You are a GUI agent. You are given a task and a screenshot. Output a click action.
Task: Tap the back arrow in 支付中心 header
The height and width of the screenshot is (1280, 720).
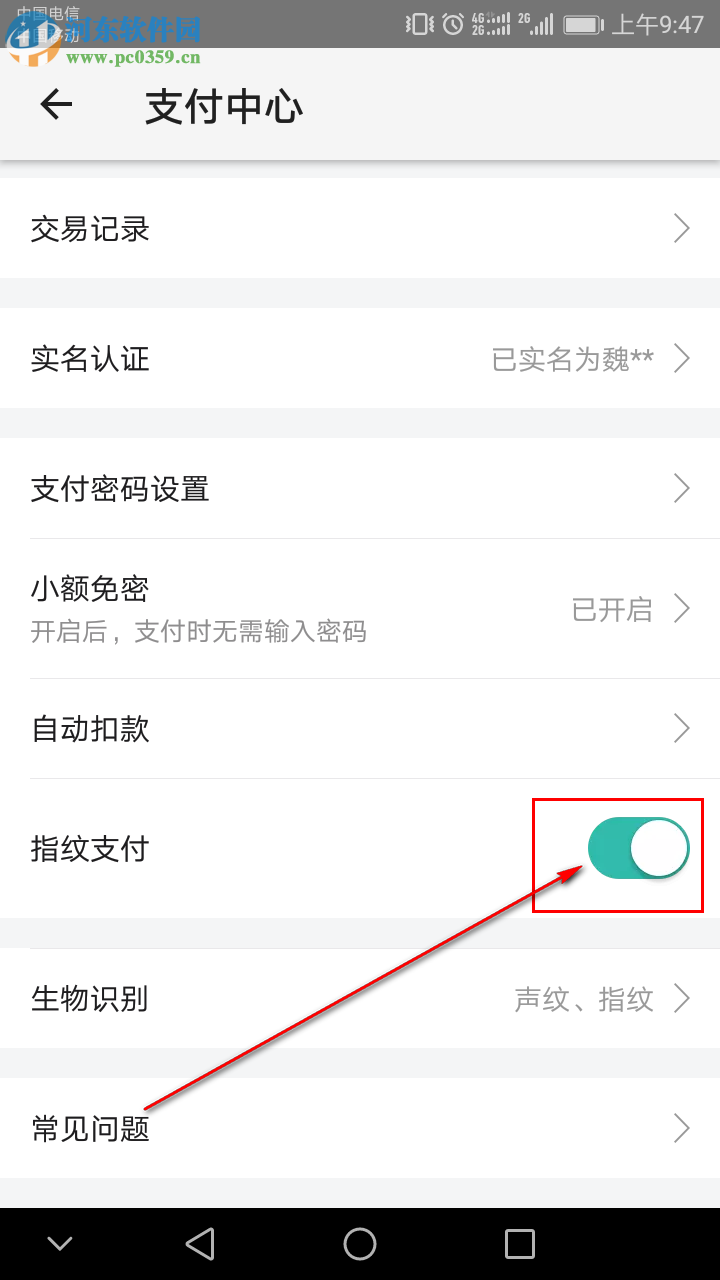[56, 104]
